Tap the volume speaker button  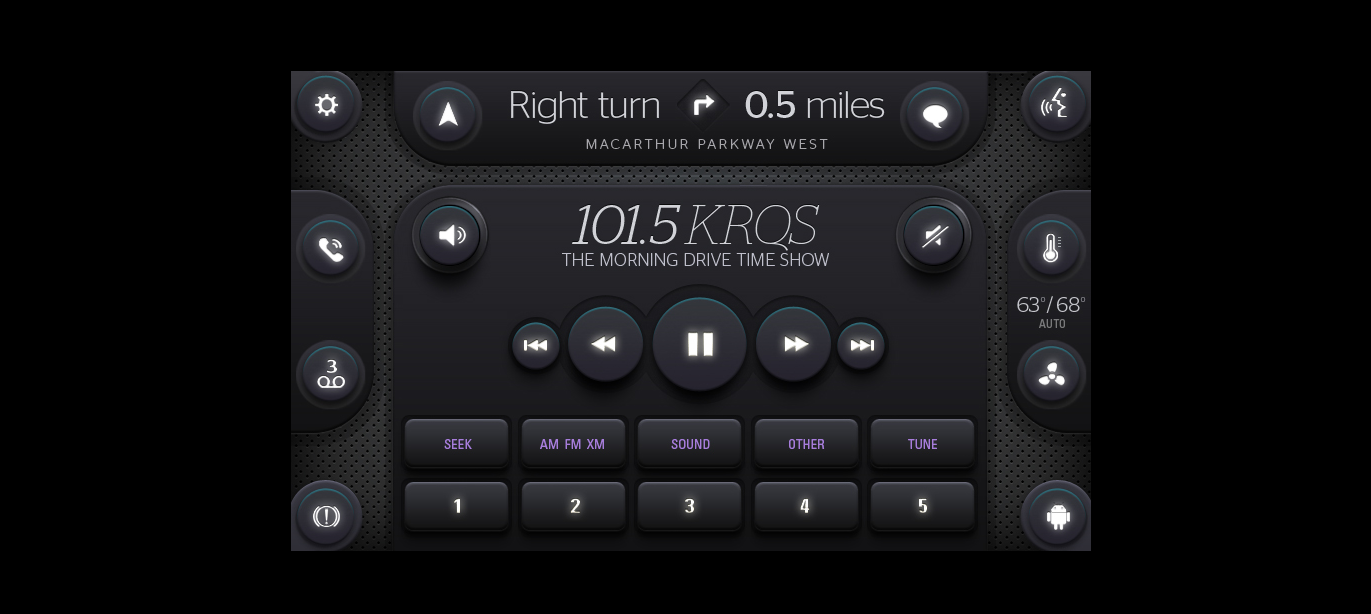point(450,235)
